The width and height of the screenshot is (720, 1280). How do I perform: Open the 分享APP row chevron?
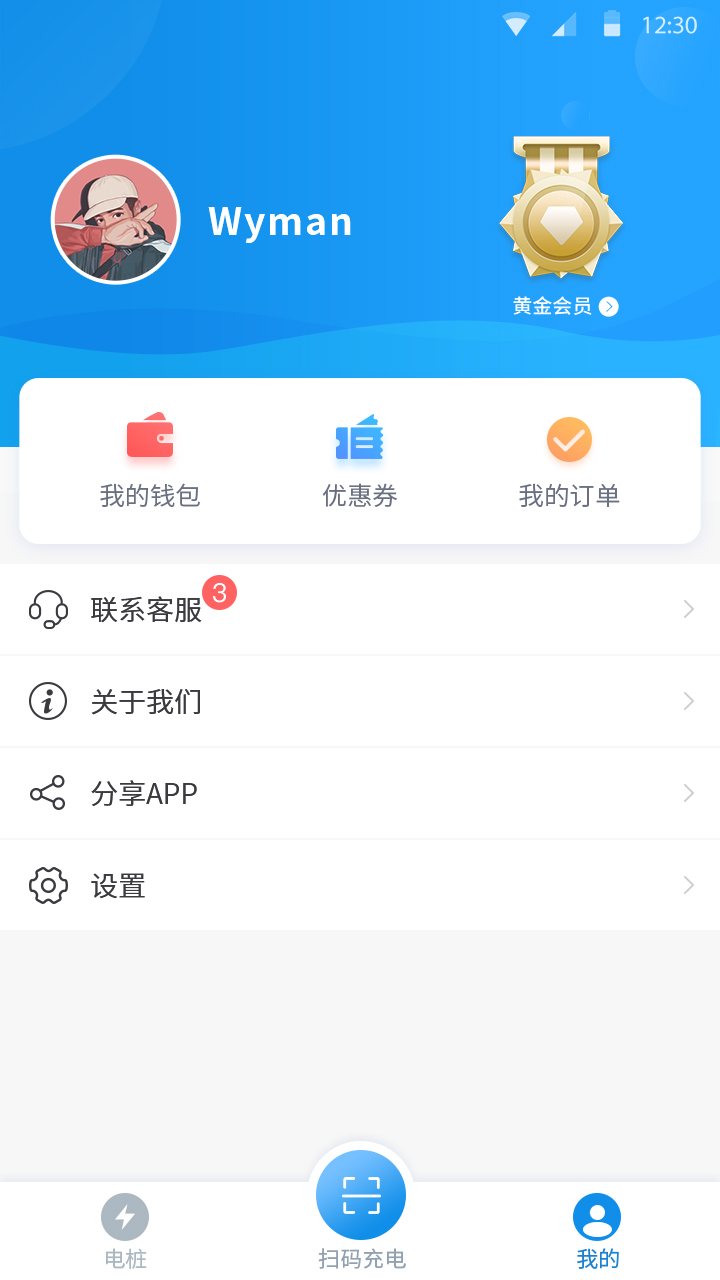(x=689, y=793)
